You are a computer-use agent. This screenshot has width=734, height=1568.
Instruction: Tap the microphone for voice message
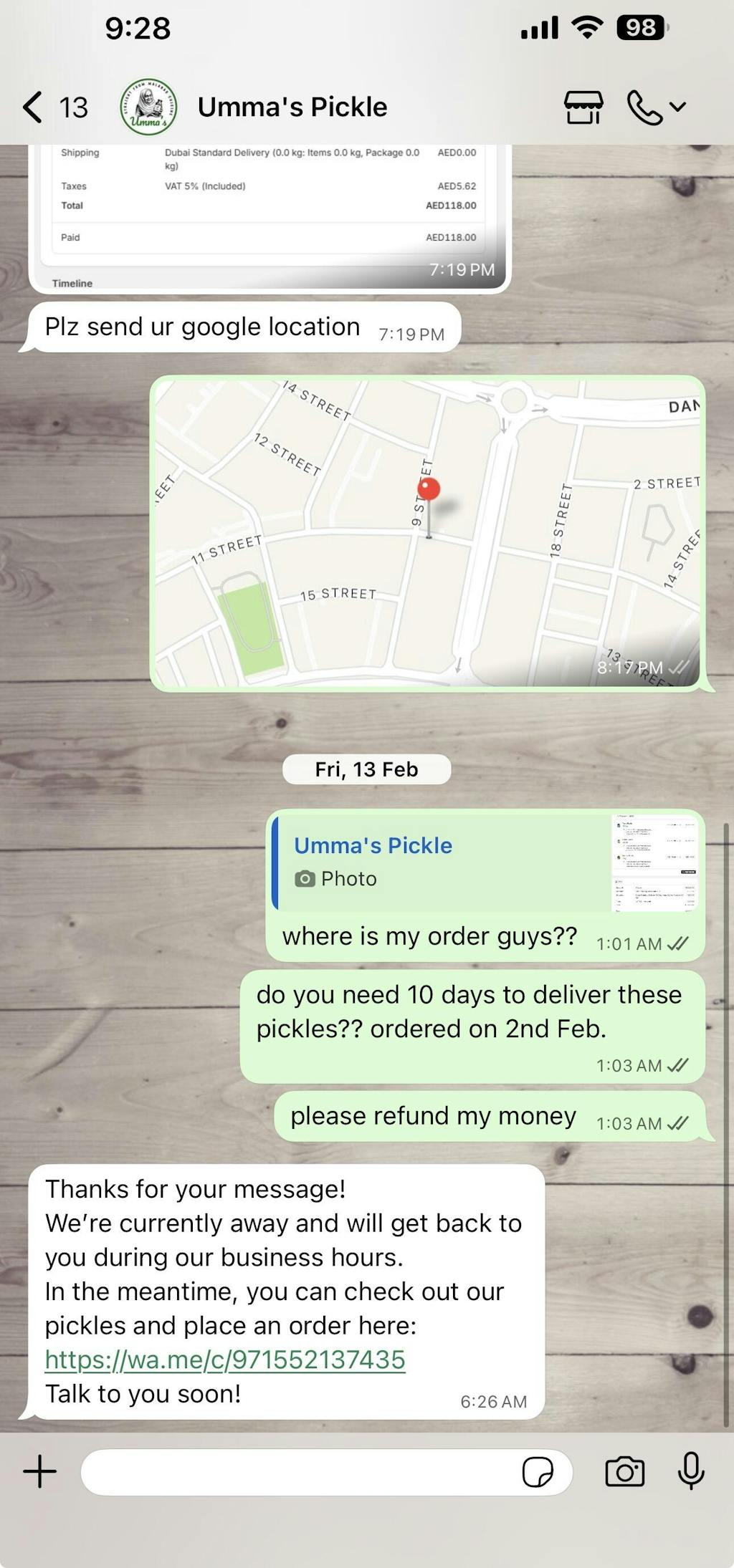point(691,1471)
